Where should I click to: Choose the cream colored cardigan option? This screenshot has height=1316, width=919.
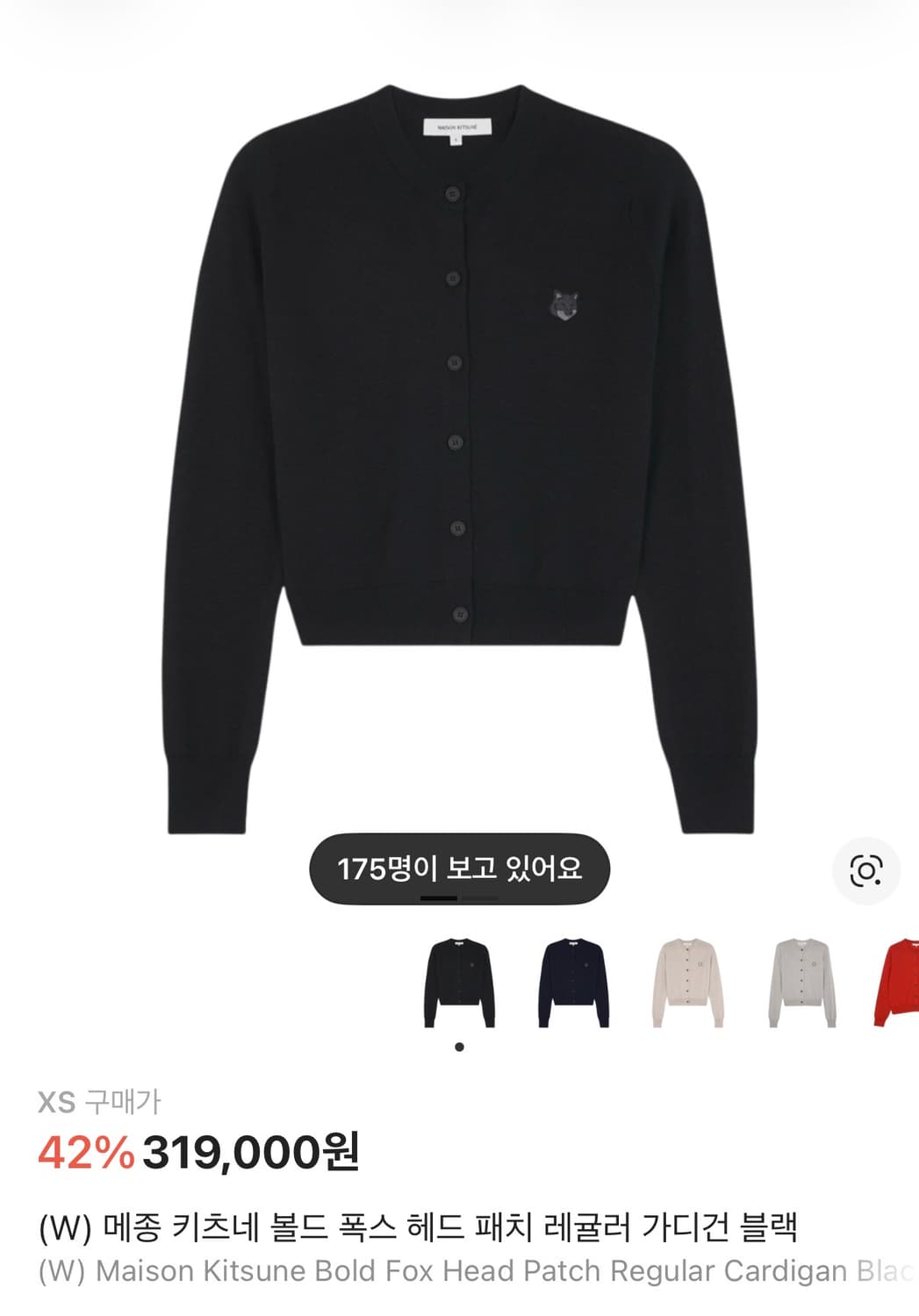pyautogui.click(x=686, y=983)
